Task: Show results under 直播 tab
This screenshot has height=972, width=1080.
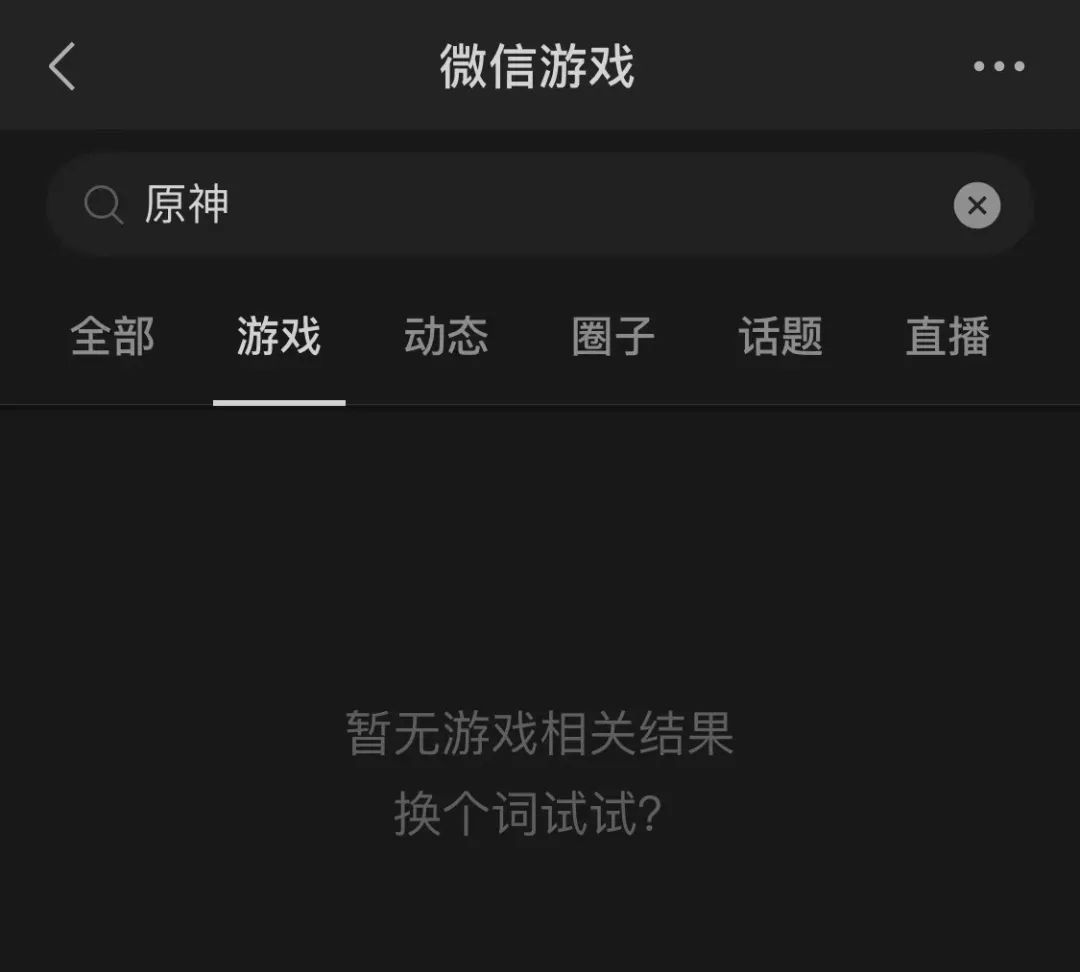Action: coord(947,337)
